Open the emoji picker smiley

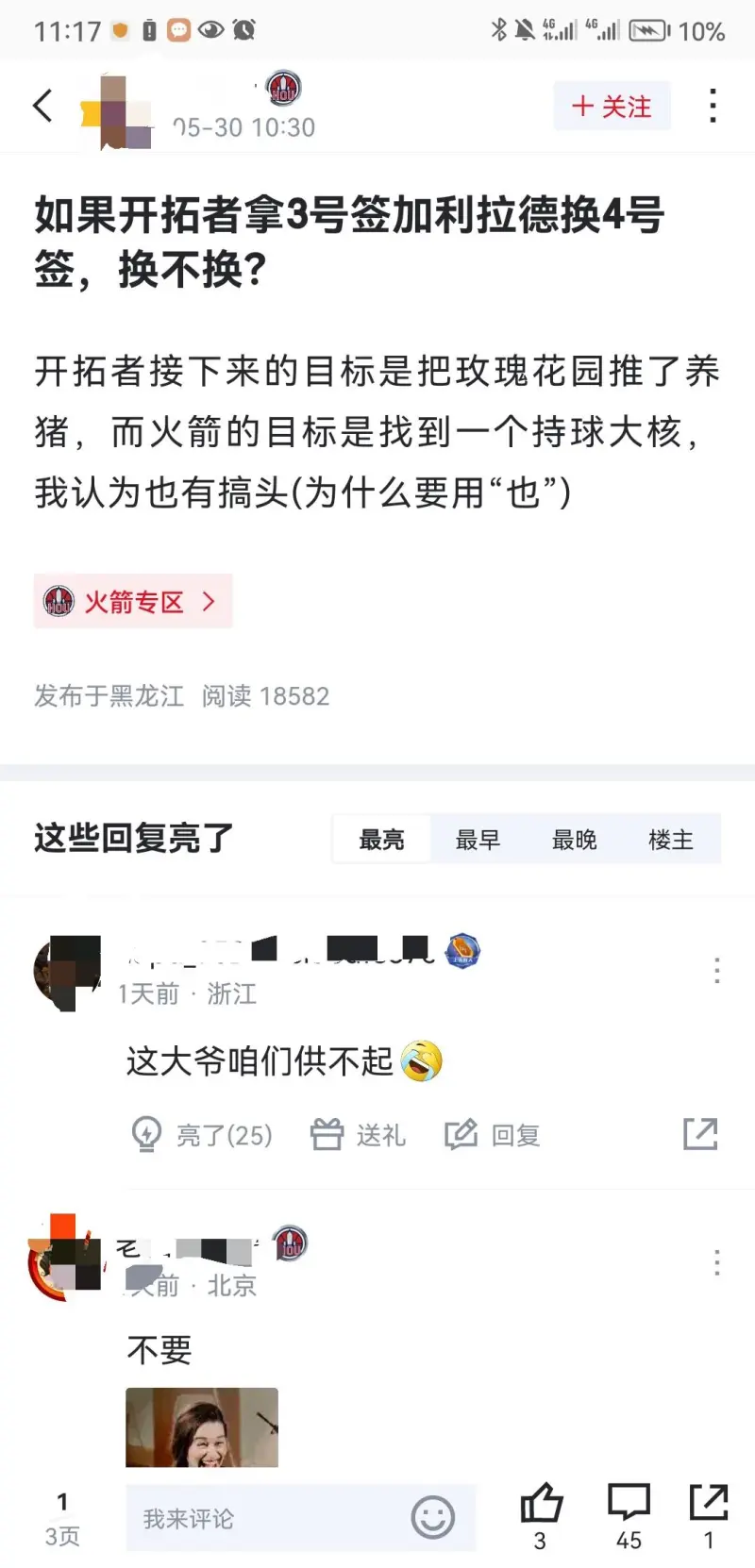[x=433, y=1518]
